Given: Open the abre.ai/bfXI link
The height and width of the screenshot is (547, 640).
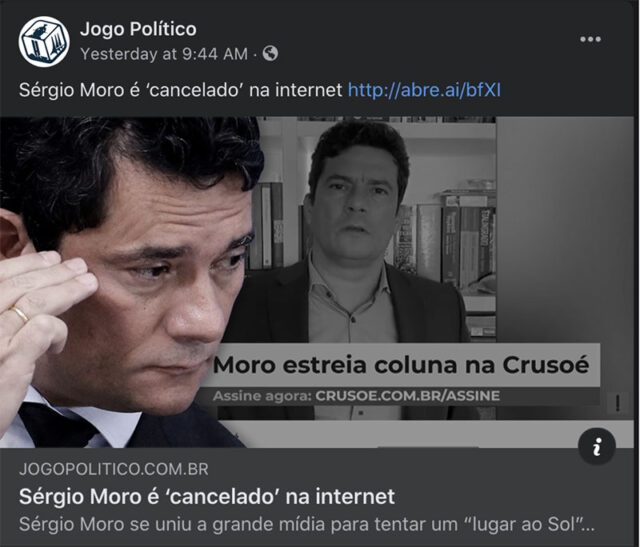Looking at the screenshot, I should coord(424,91).
